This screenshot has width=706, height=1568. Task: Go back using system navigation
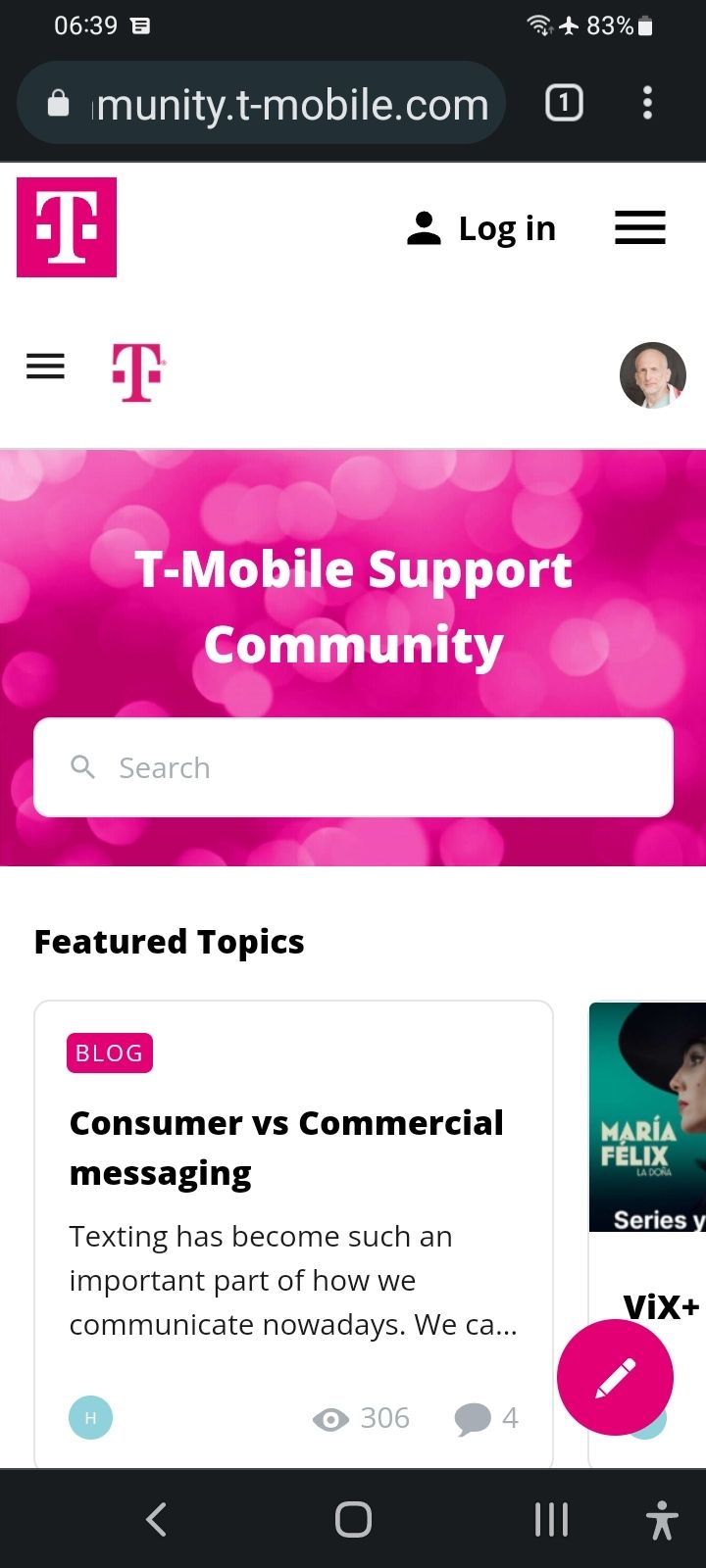(156, 1520)
